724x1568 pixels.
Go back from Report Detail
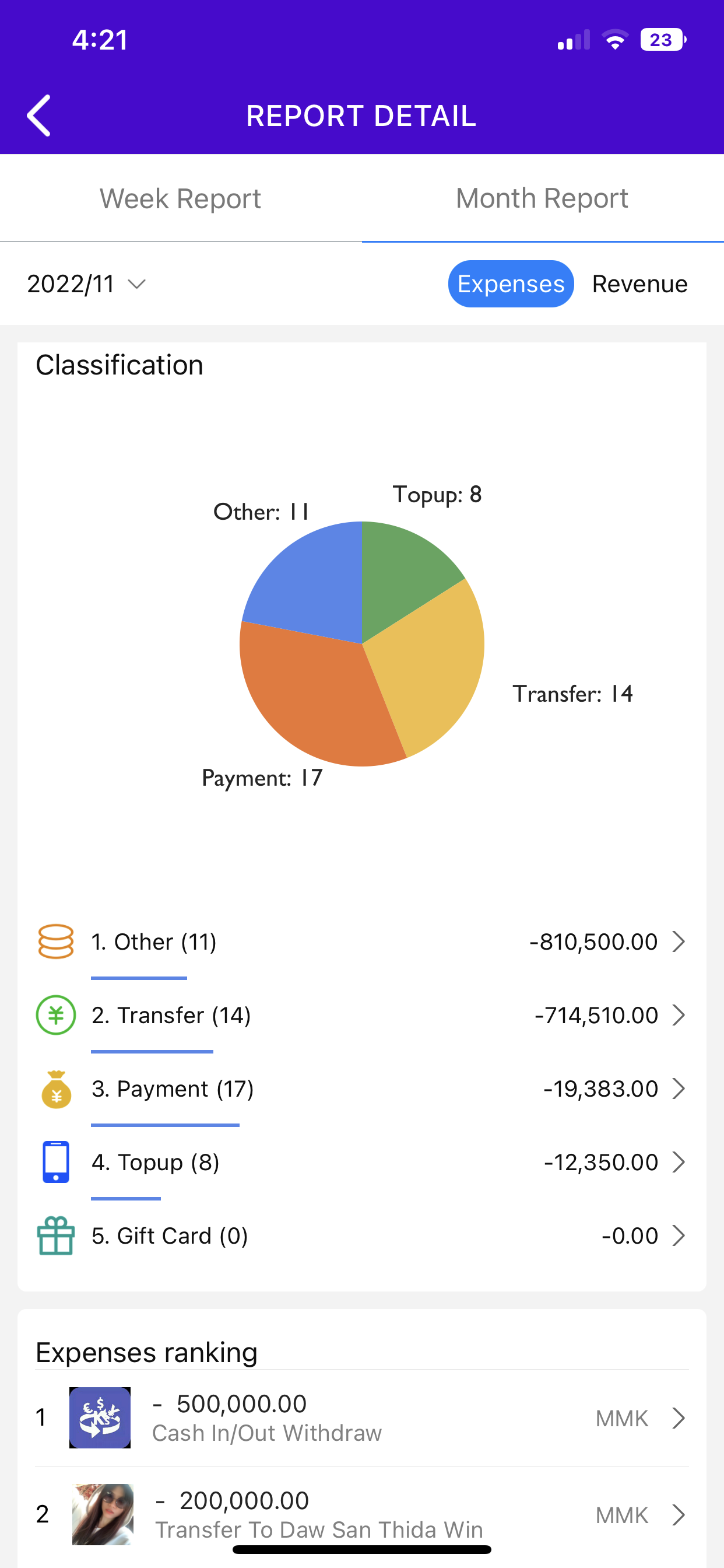coord(39,116)
